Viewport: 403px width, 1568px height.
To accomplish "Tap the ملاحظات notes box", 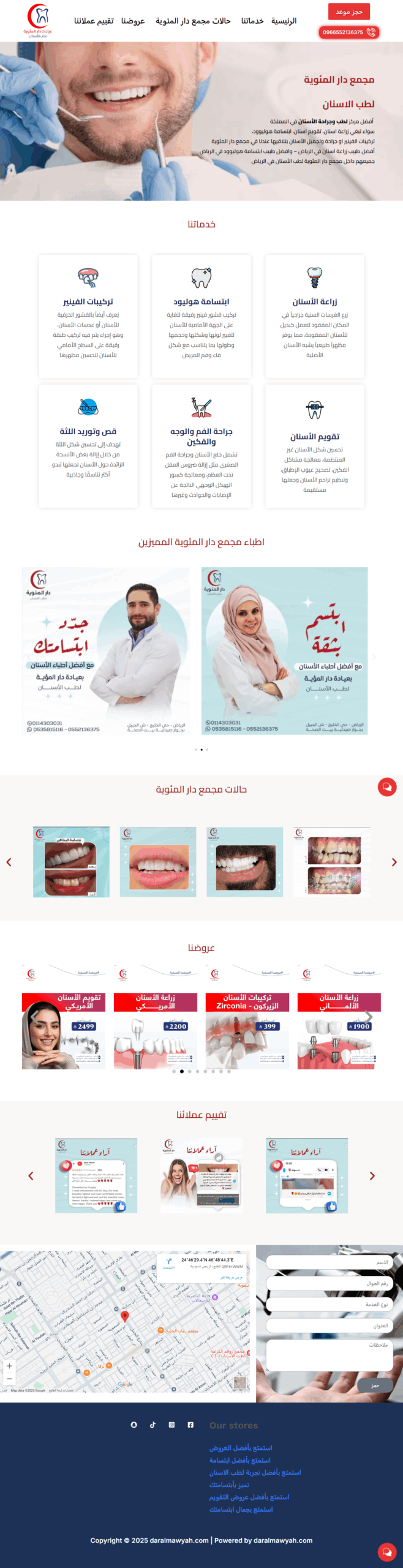I will [329, 1355].
